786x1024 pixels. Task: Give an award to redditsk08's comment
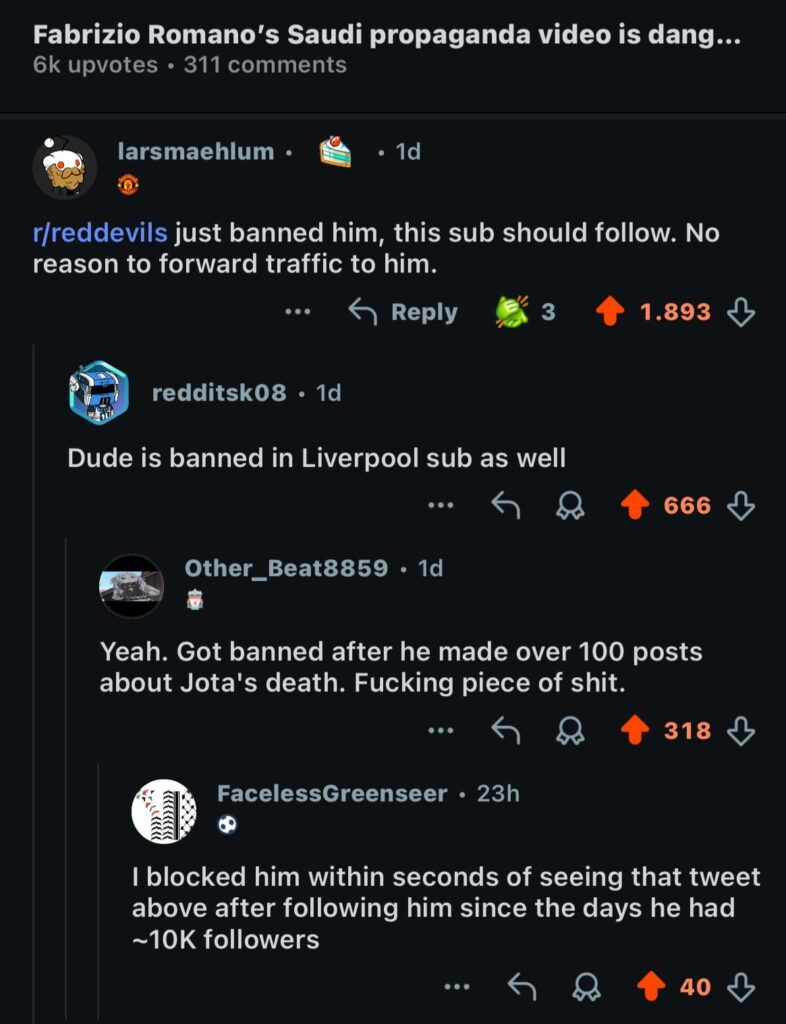point(570,506)
